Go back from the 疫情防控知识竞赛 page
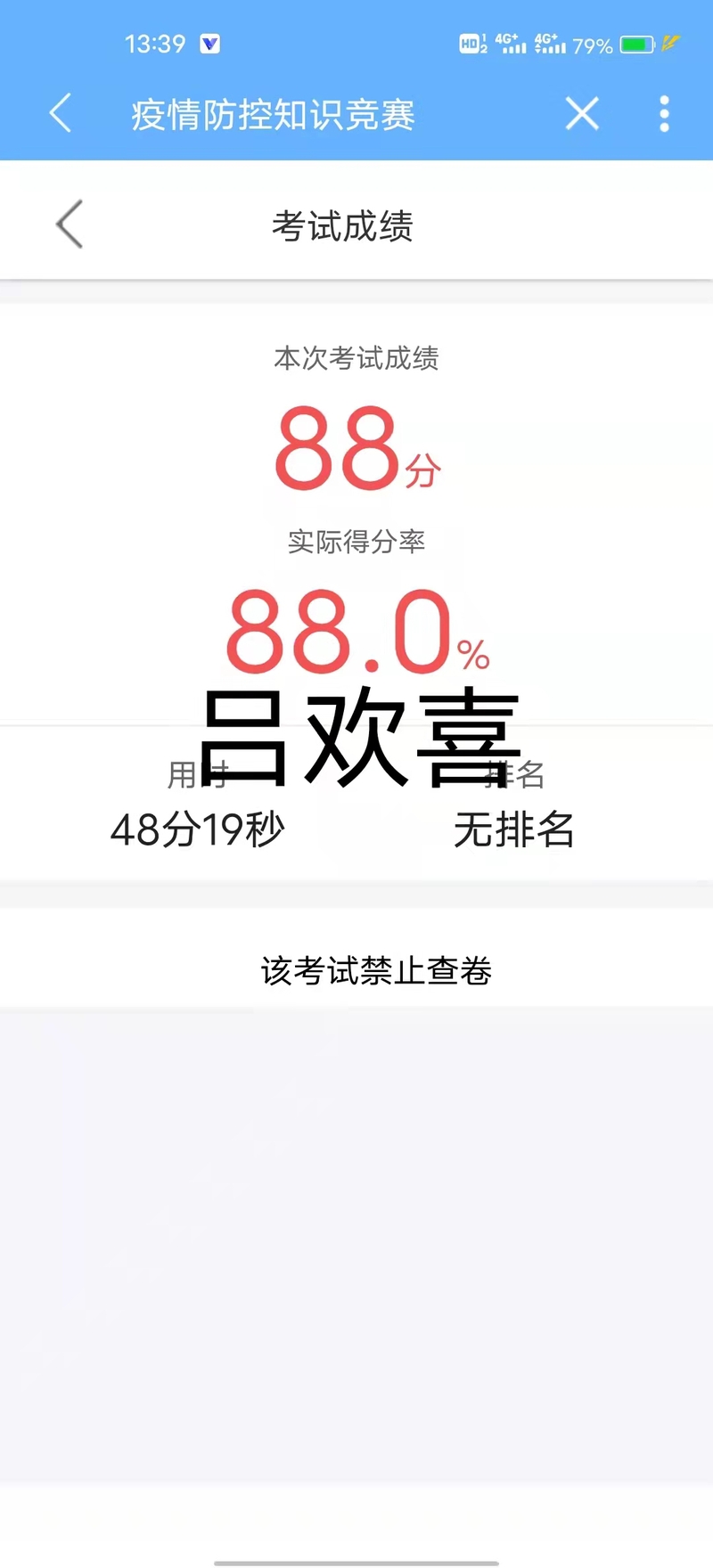Image resolution: width=713 pixels, height=1568 pixels. point(61,114)
